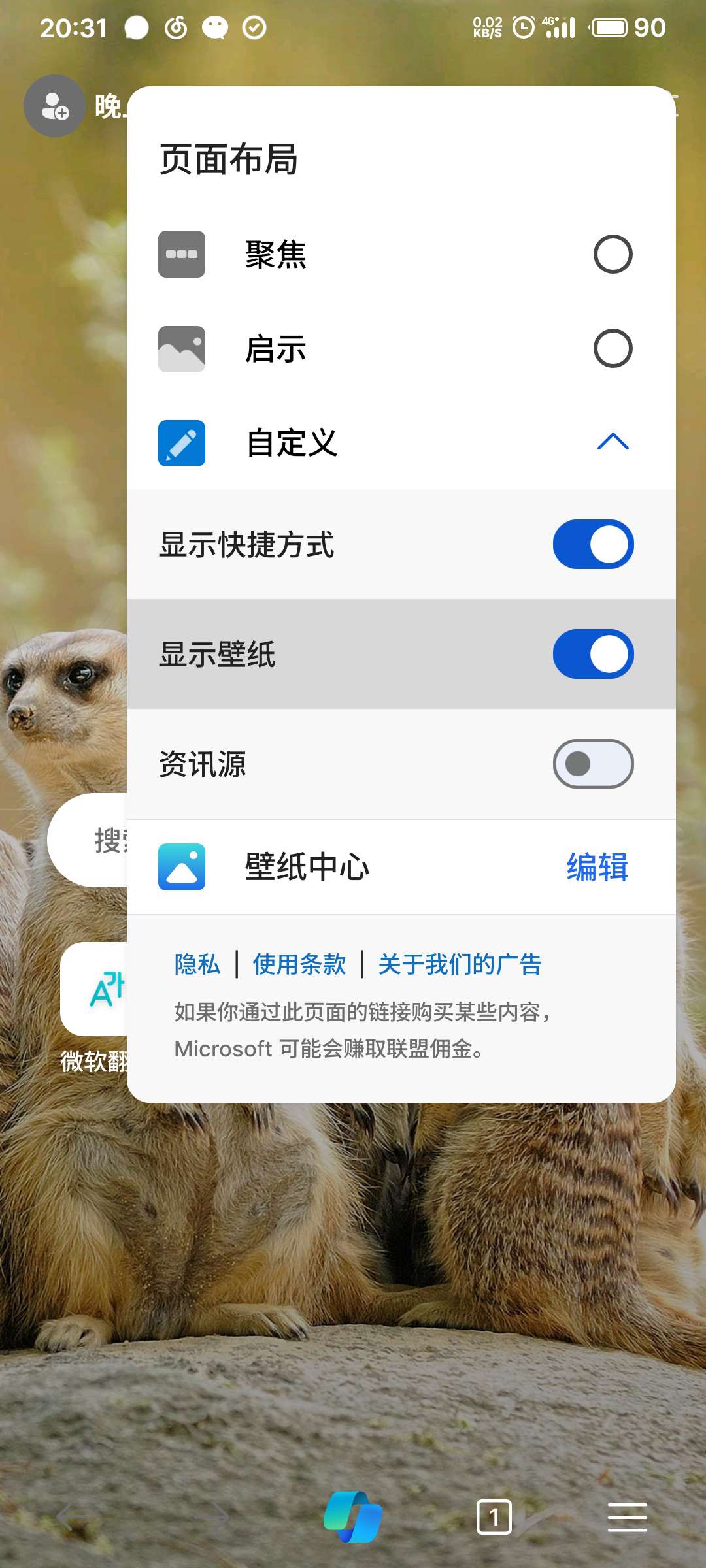
Task: Open the tab switcher showing 1 tab
Action: click(x=494, y=1516)
